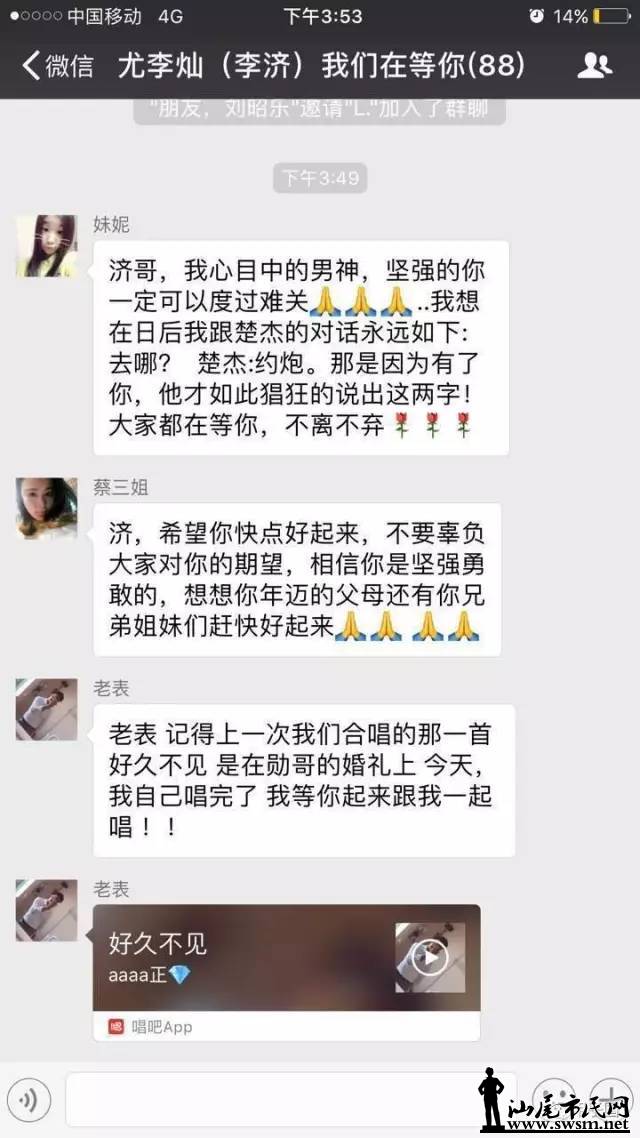
Task: Open 老表's avatar beside the text message
Action: click(x=46, y=709)
